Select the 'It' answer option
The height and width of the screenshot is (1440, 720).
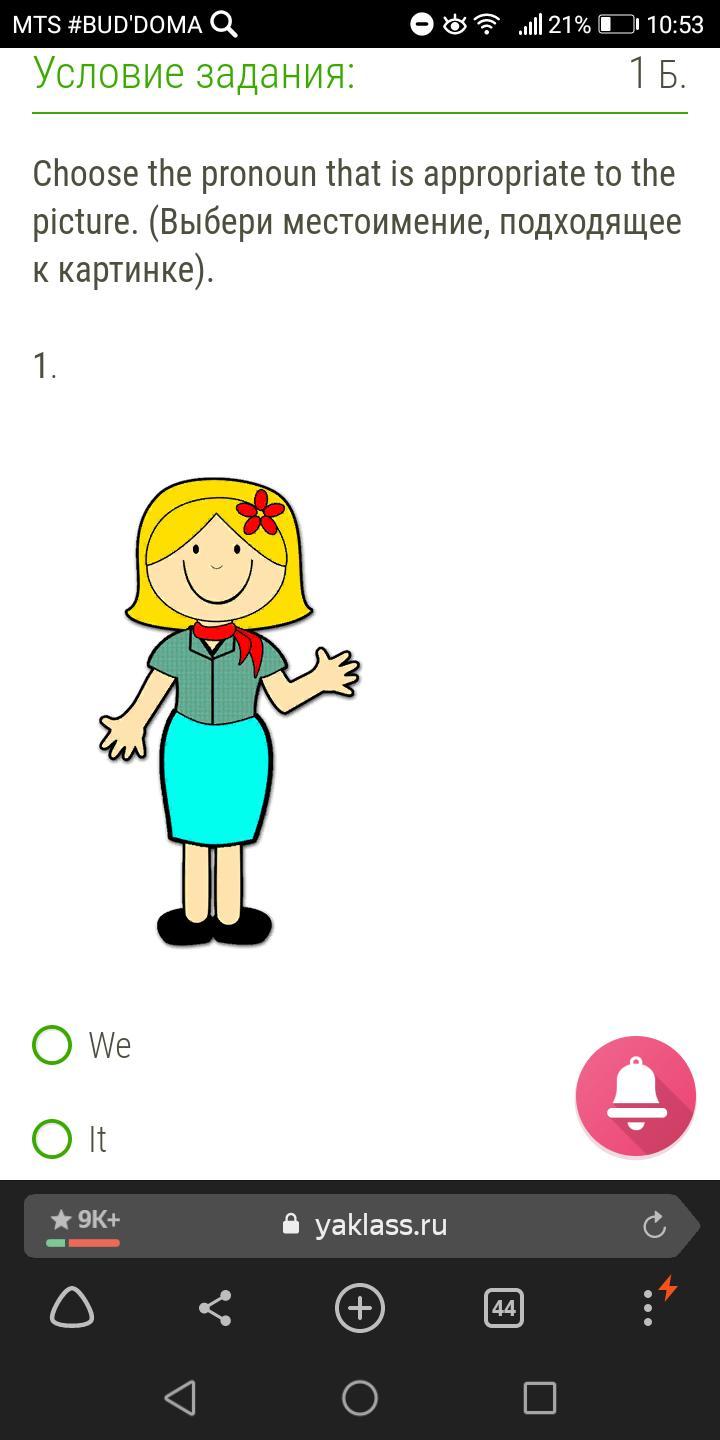[52, 1139]
